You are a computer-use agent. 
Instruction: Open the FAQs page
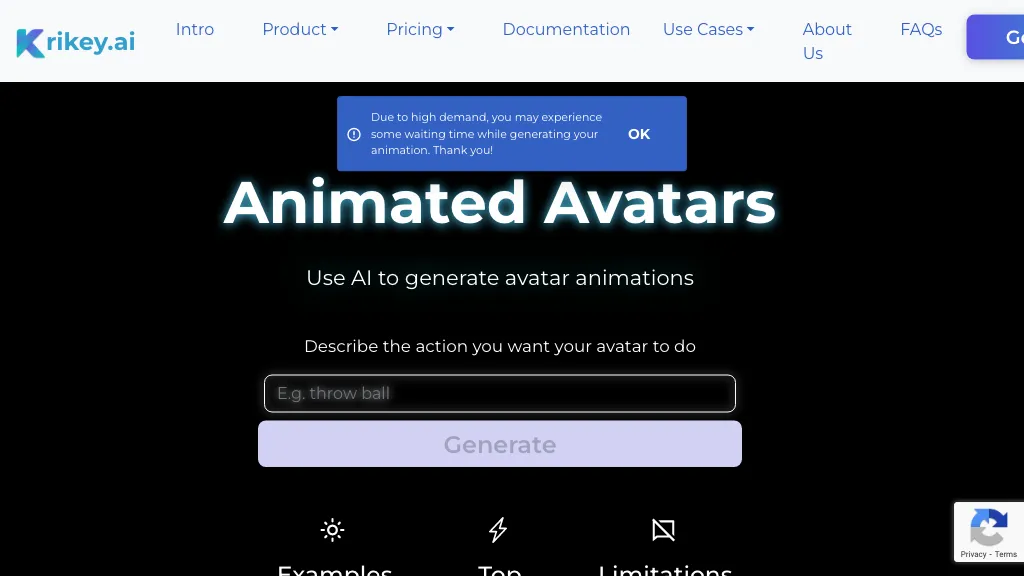coord(921,30)
